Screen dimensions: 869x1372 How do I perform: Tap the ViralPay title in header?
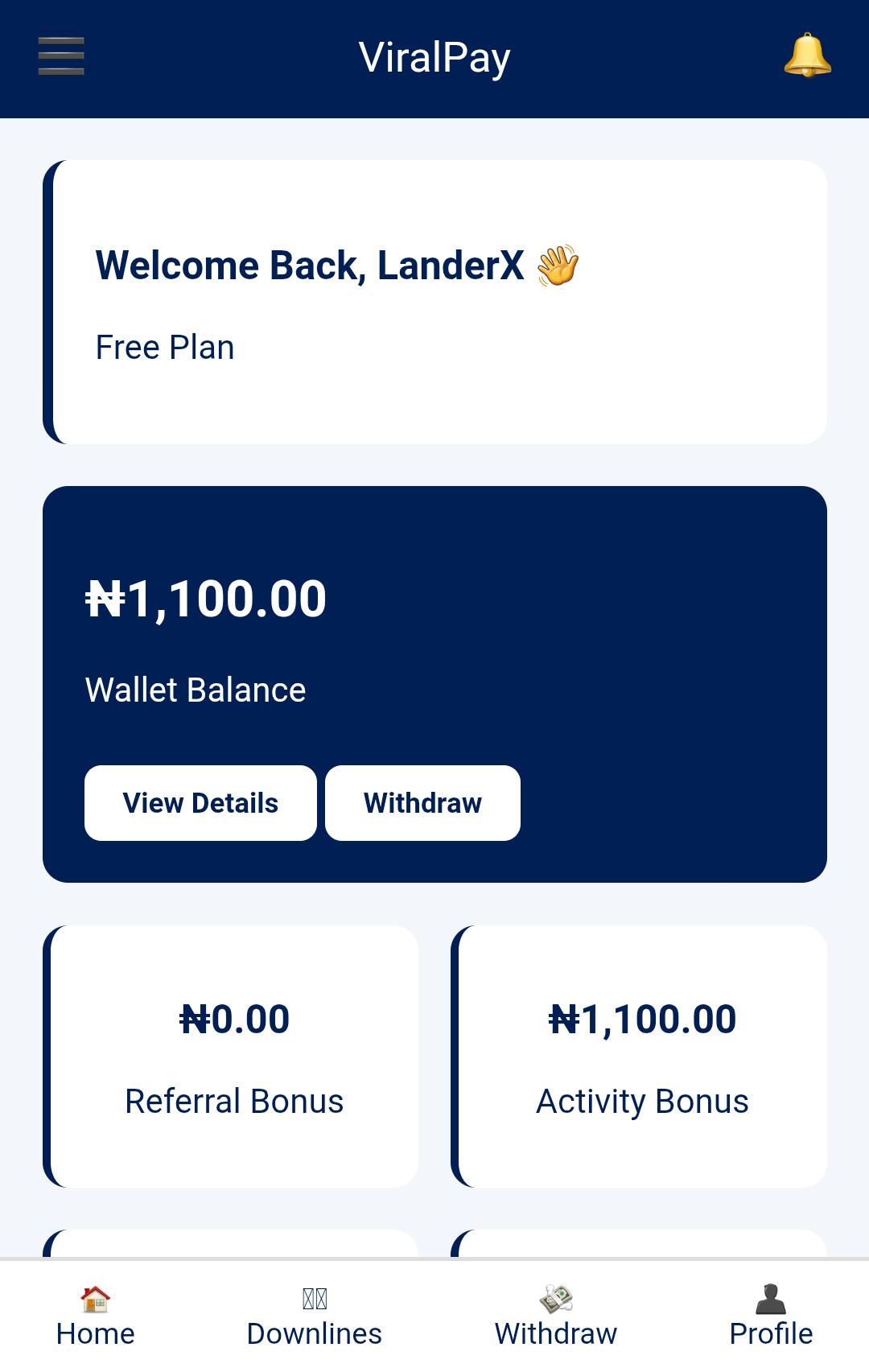(434, 56)
